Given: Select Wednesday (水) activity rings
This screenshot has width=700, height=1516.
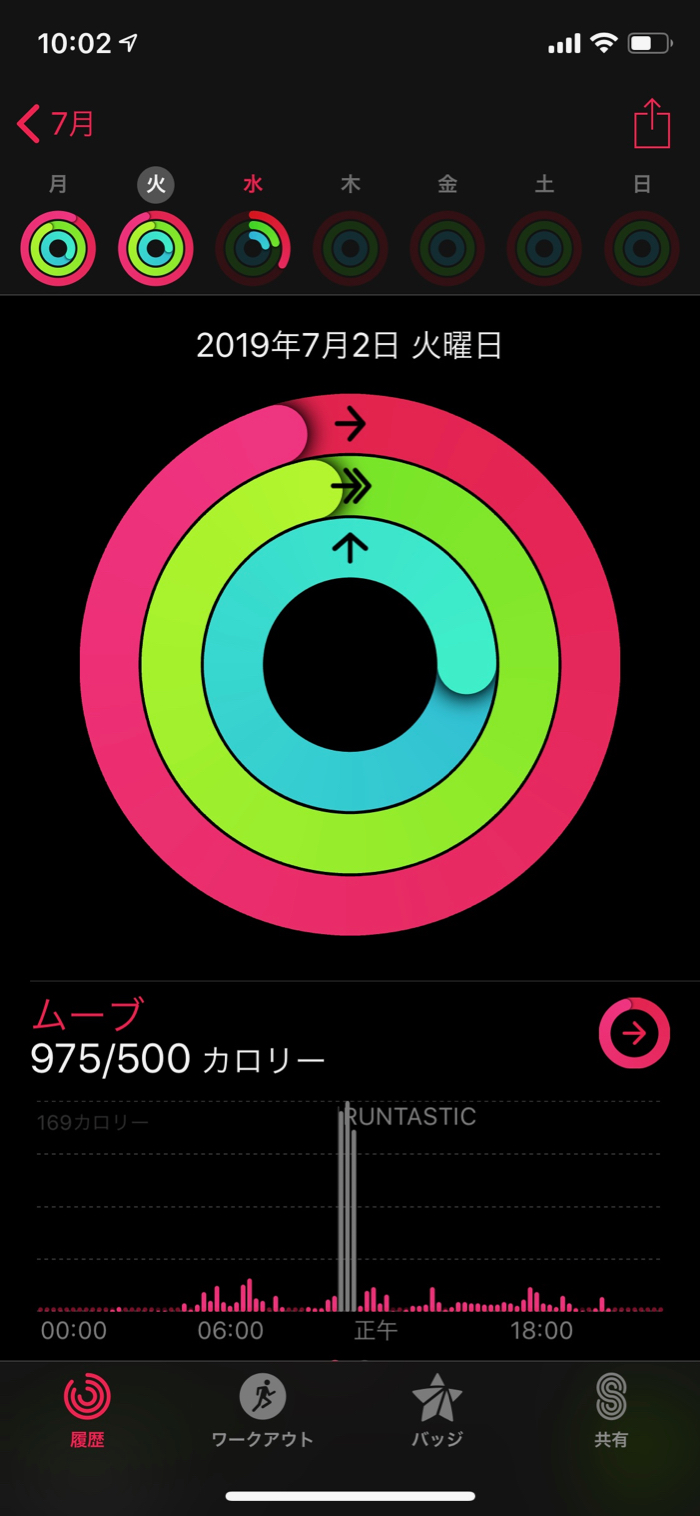Looking at the screenshot, I should pos(253,248).
